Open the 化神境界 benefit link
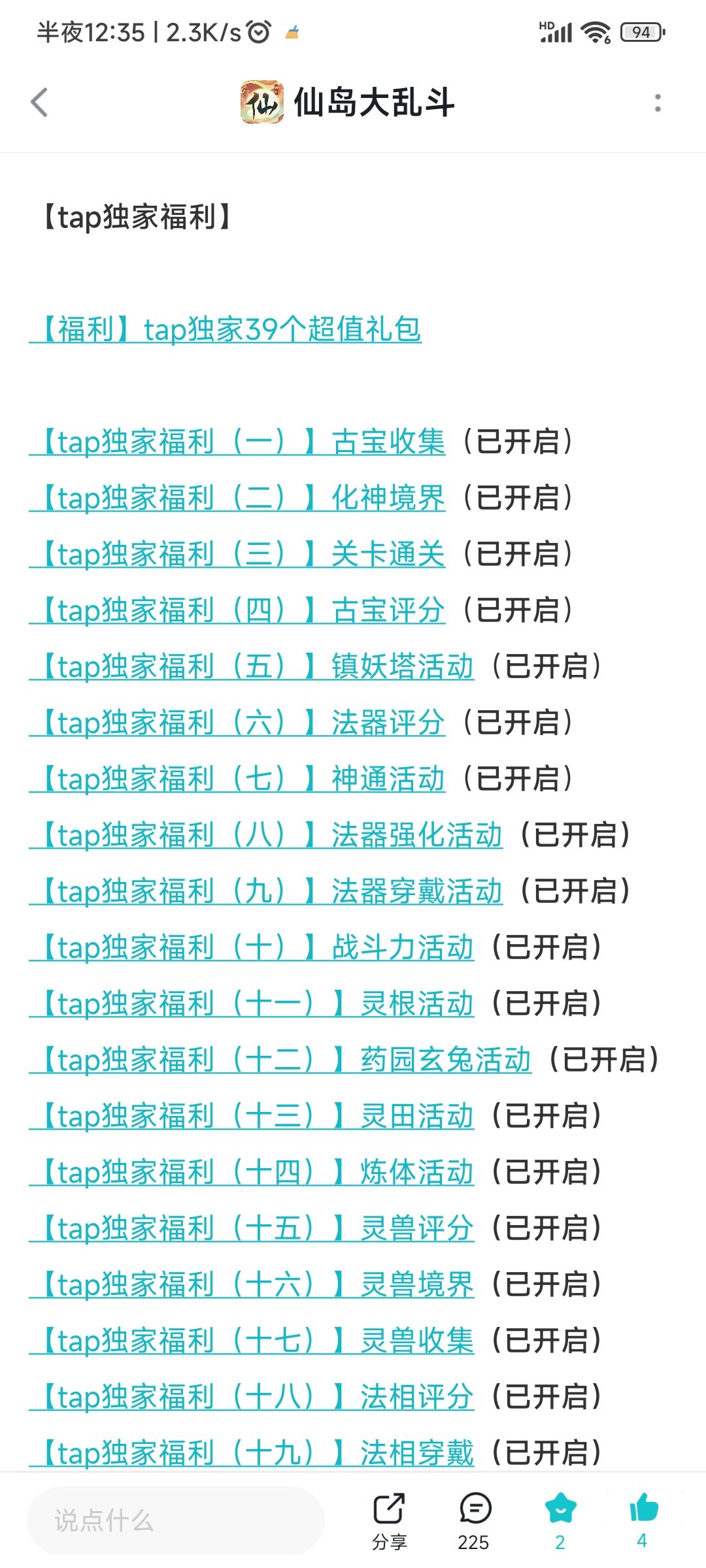This screenshot has width=706, height=1568. tap(242, 497)
